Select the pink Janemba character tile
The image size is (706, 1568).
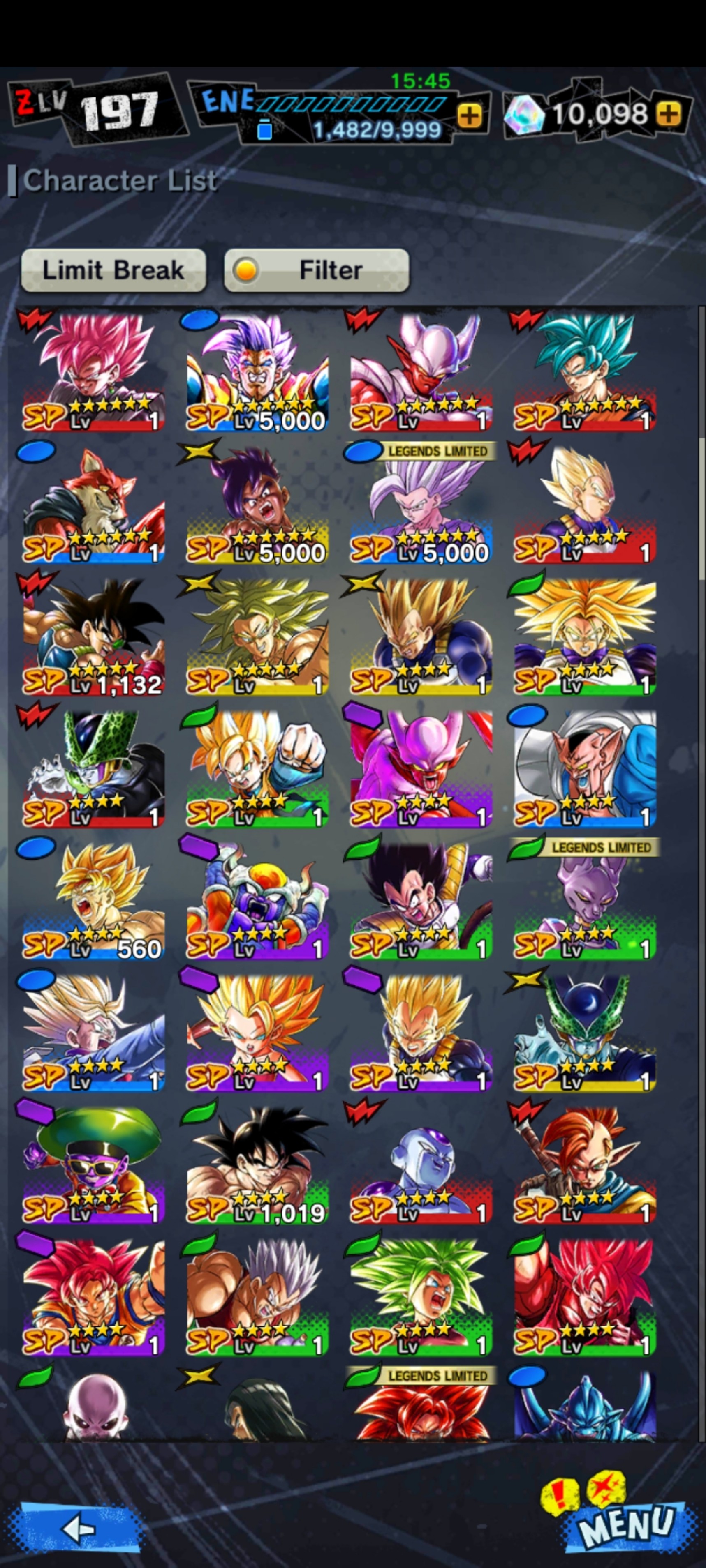421,768
